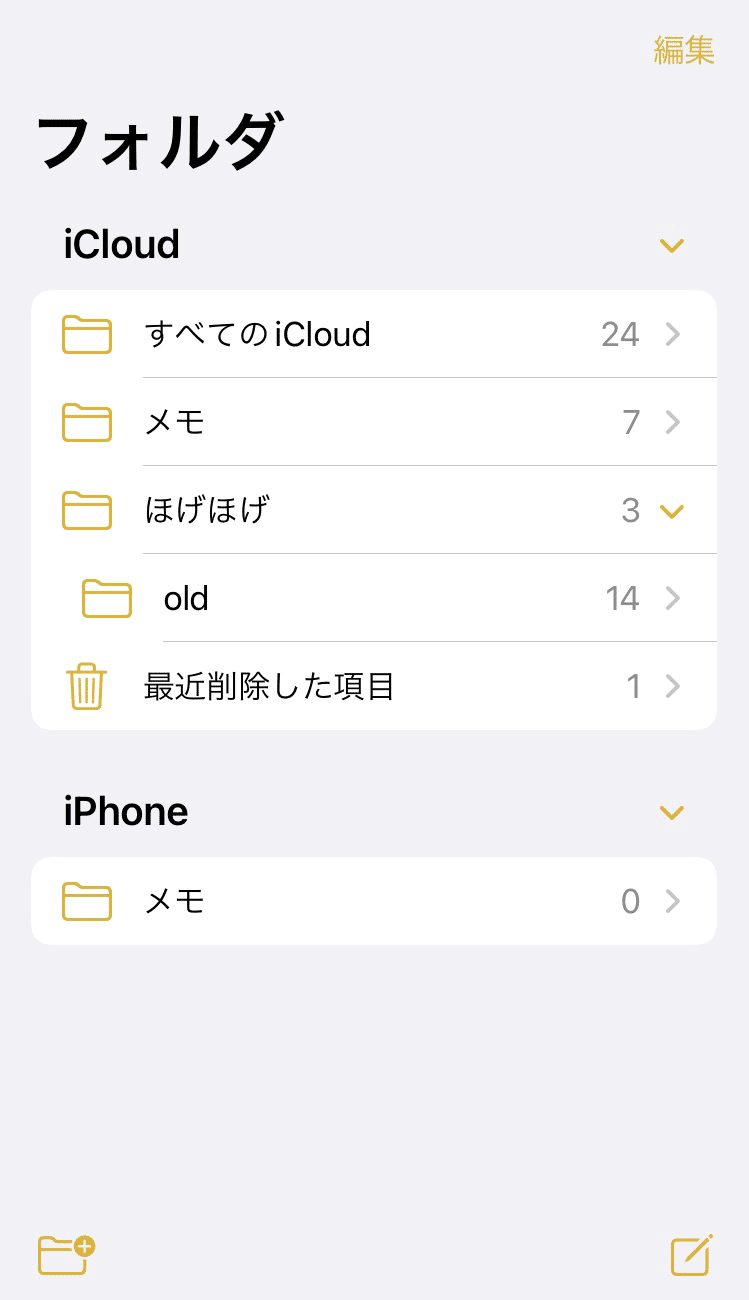Compose a new note

(691, 1254)
